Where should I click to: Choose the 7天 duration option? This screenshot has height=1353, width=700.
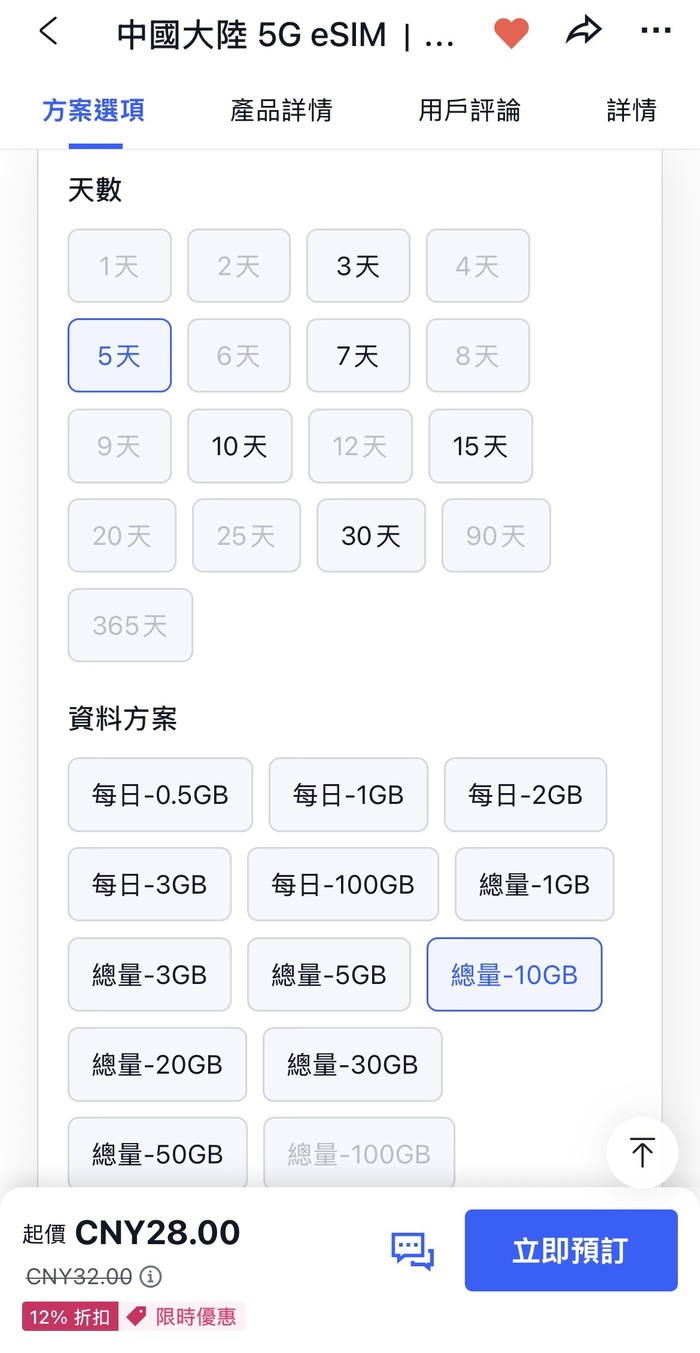pos(358,356)
